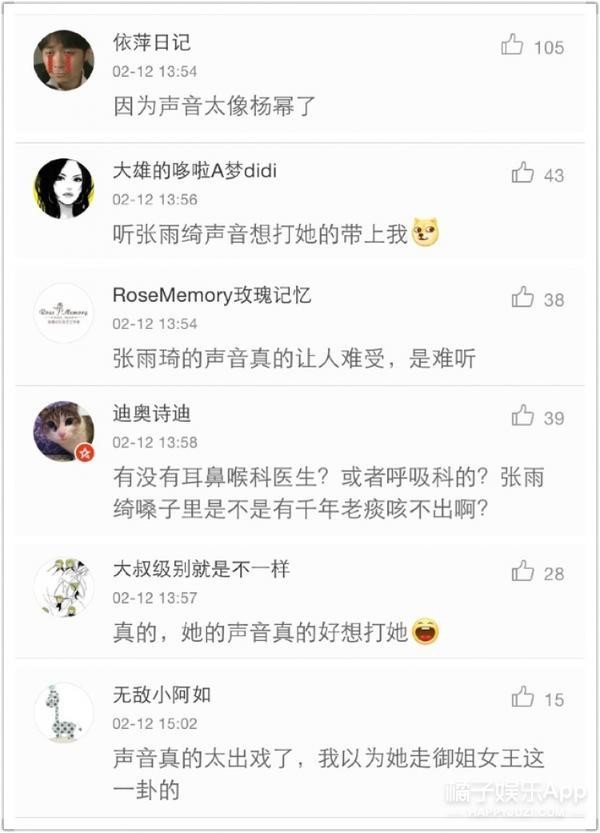The image size is (600, 833).
Task: Like the RoseMemory玫瑰记忆 comment
Action: pos(523,298)
